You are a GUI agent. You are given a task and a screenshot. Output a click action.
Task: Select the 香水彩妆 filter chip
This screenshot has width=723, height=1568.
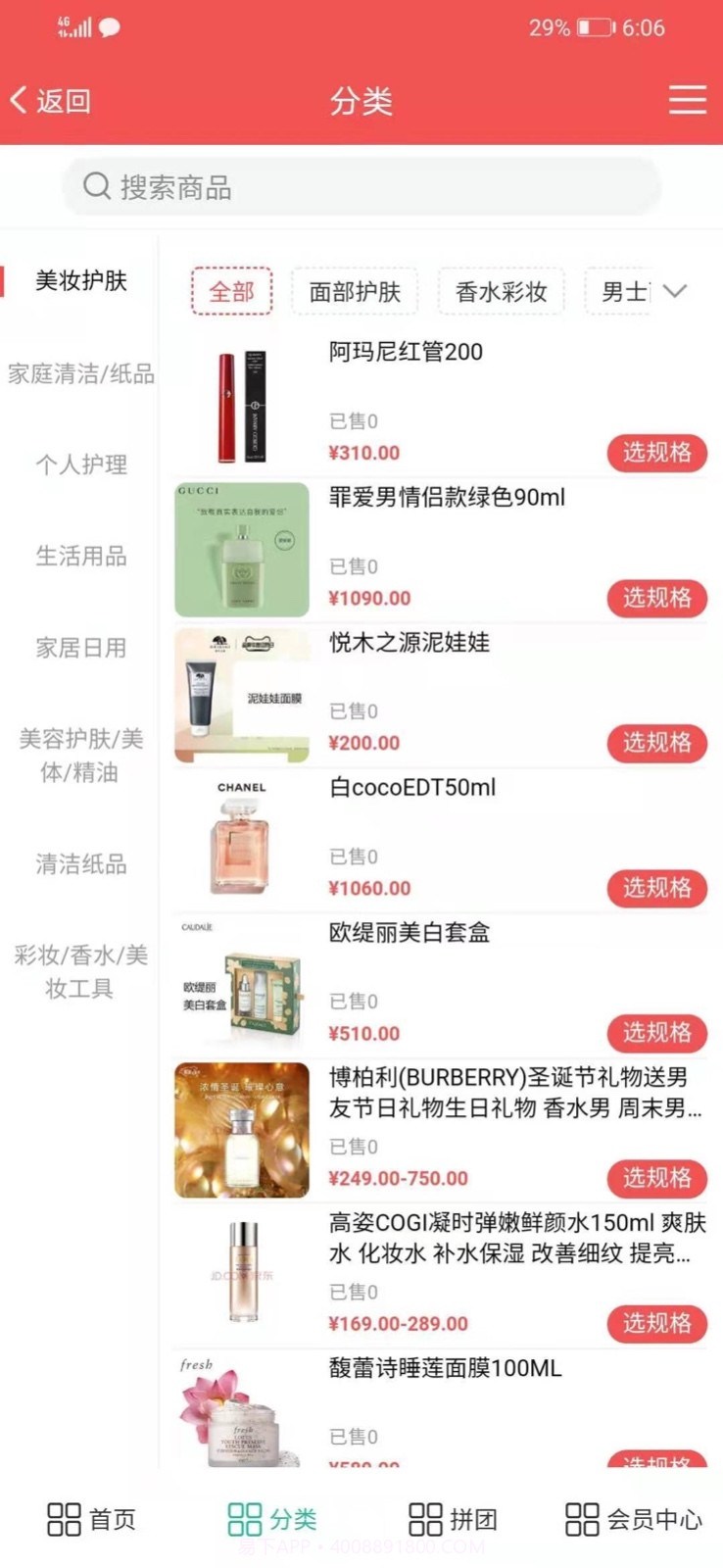[x=501, y=290]
